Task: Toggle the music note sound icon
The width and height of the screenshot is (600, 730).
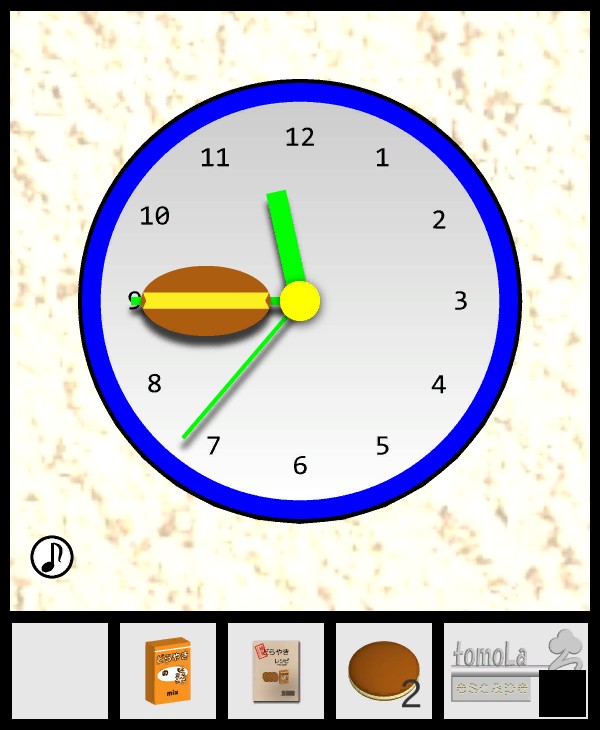Action: [52, 557]
